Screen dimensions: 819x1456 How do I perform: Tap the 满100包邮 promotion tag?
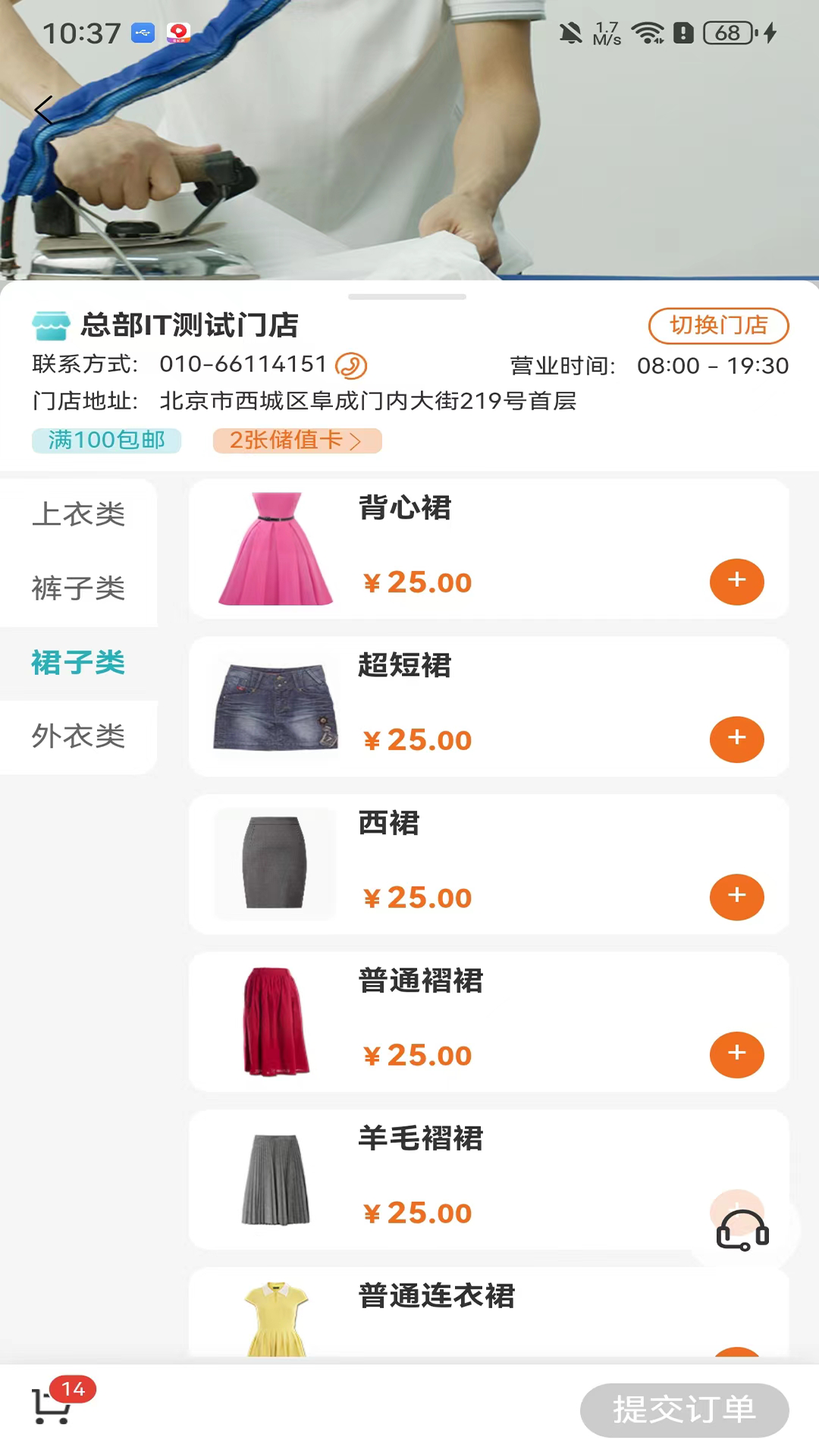click(x=106, y=441)
